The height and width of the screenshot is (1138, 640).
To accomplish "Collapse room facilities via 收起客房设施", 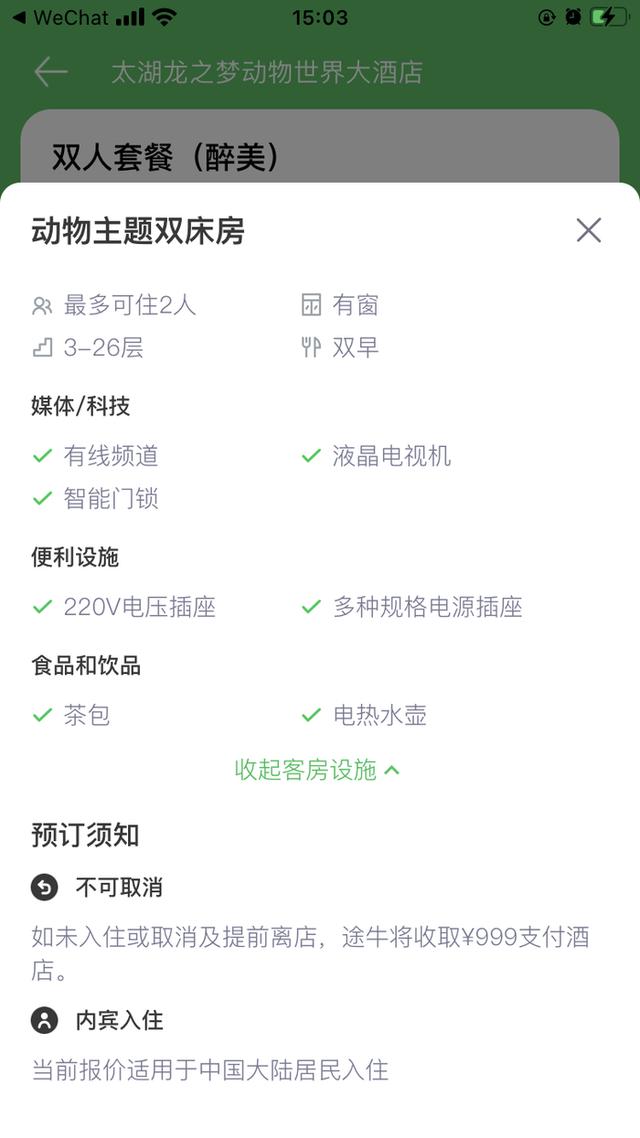I will 317,769.
